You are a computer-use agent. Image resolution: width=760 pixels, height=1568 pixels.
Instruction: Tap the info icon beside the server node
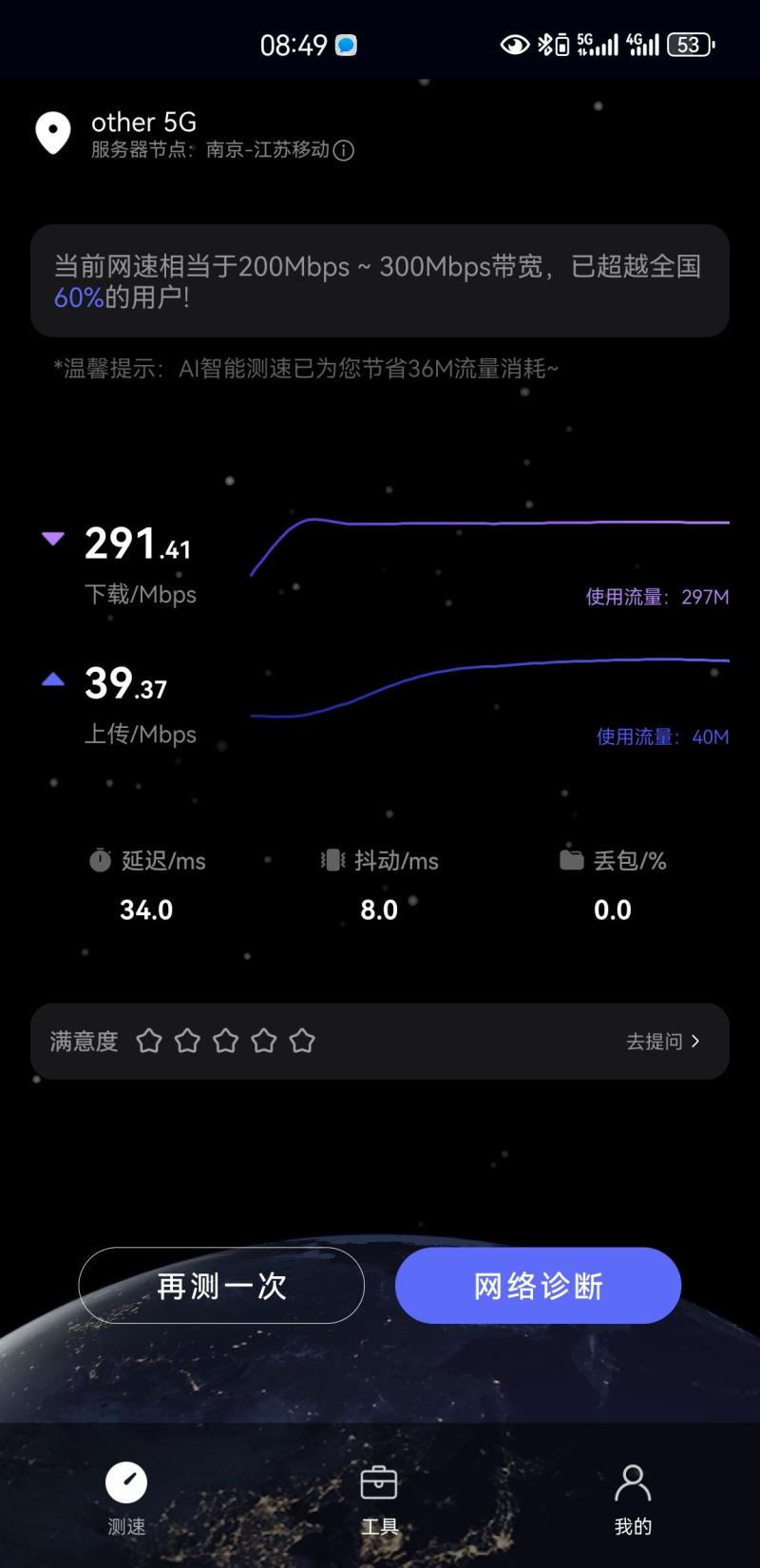344,150
